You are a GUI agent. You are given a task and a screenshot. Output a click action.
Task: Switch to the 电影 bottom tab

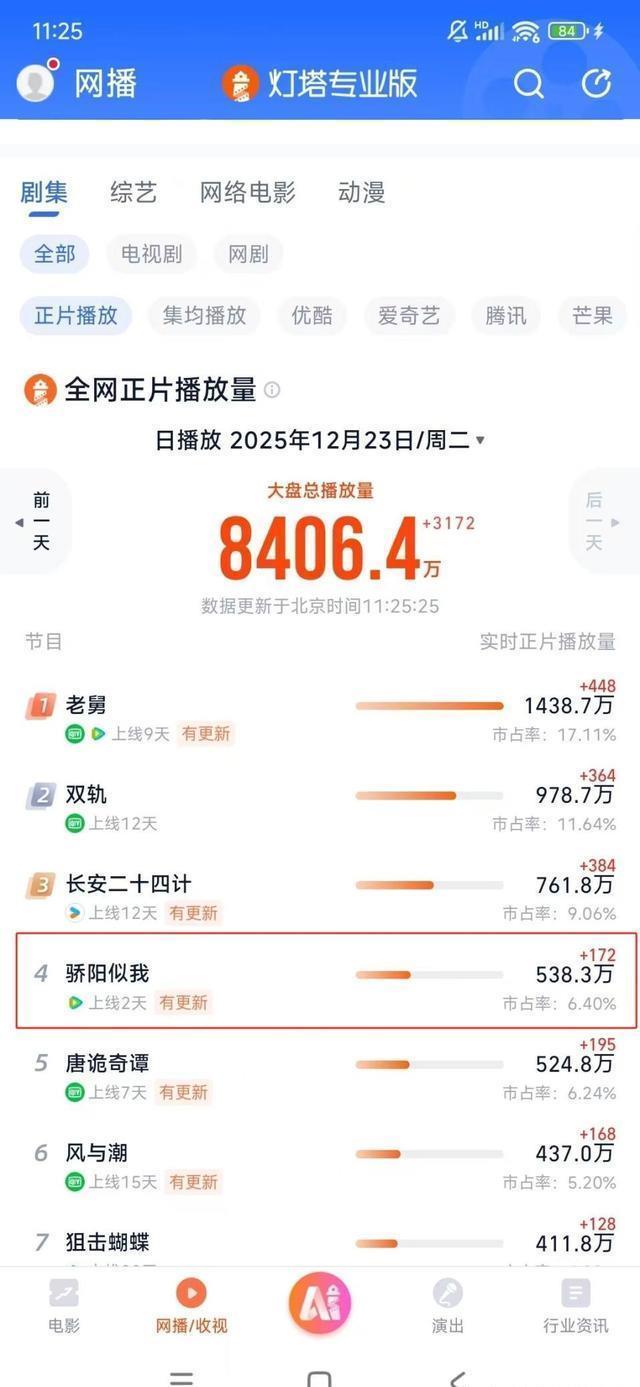pos(64,1305)
